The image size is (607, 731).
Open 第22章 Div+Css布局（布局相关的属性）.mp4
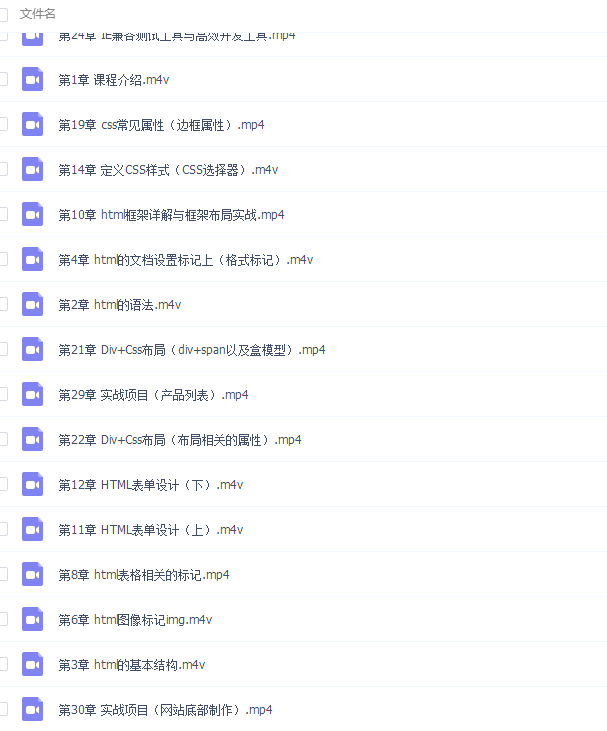coord(180,440)
